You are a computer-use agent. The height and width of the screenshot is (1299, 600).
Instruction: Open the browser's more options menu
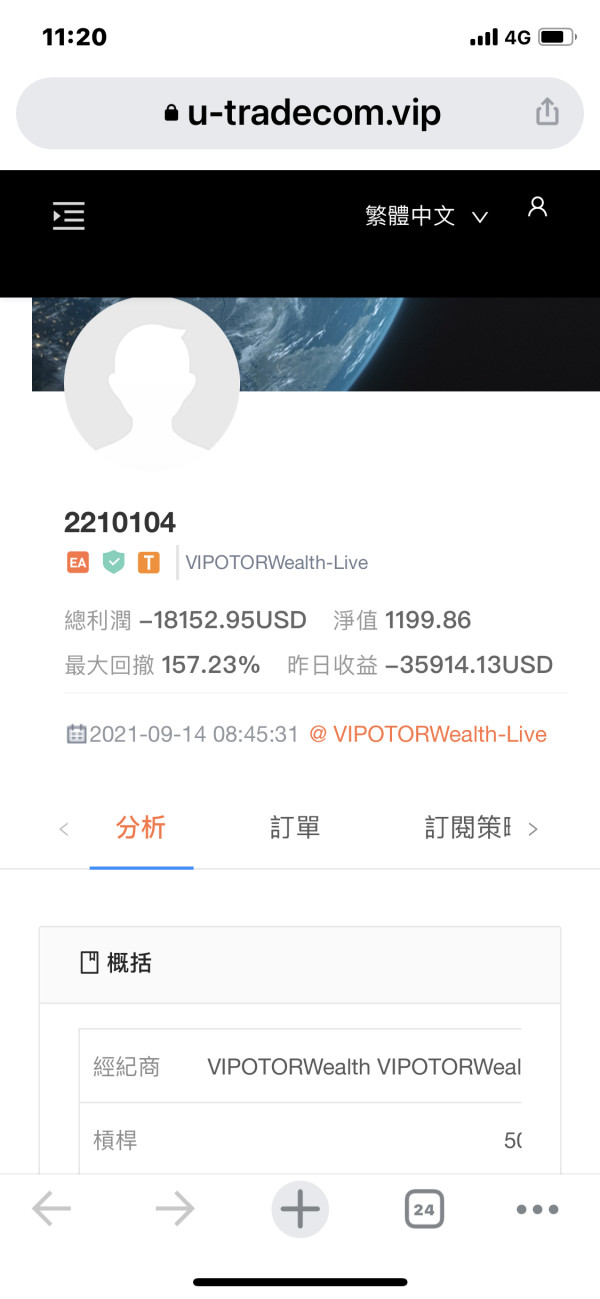tap(537, 1210)
